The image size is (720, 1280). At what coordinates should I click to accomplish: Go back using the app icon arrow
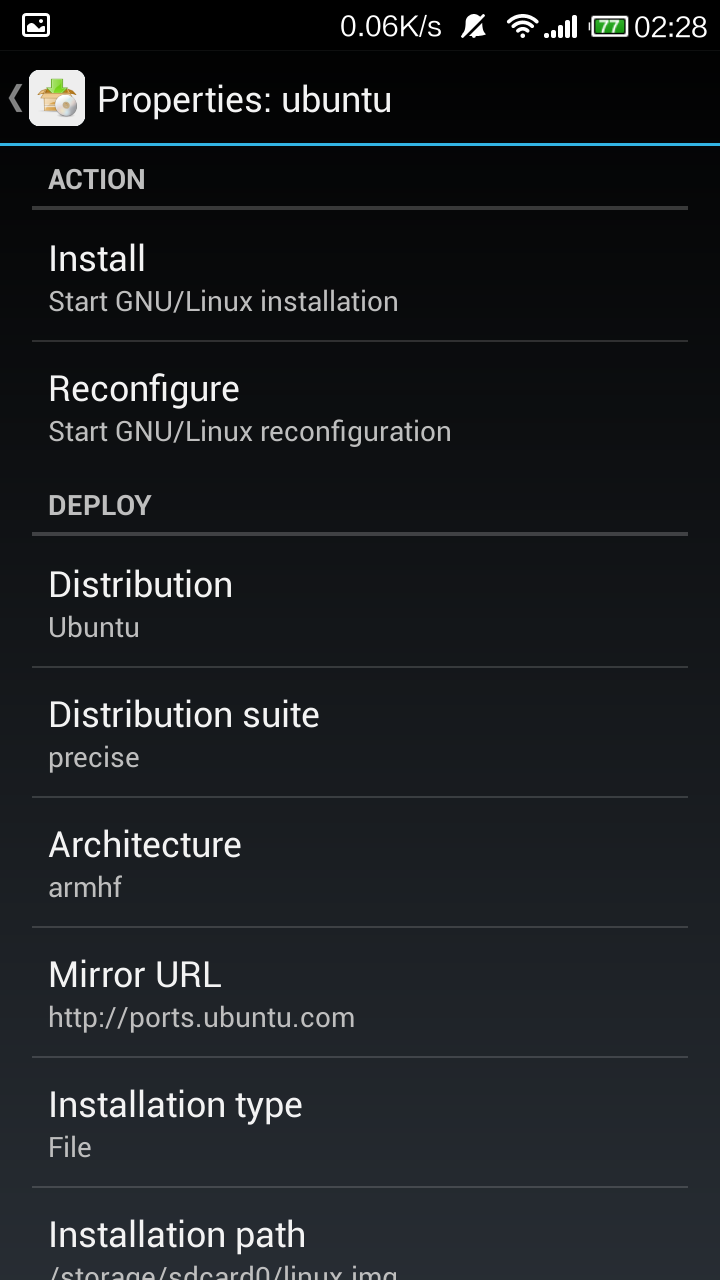pos(46,98)
